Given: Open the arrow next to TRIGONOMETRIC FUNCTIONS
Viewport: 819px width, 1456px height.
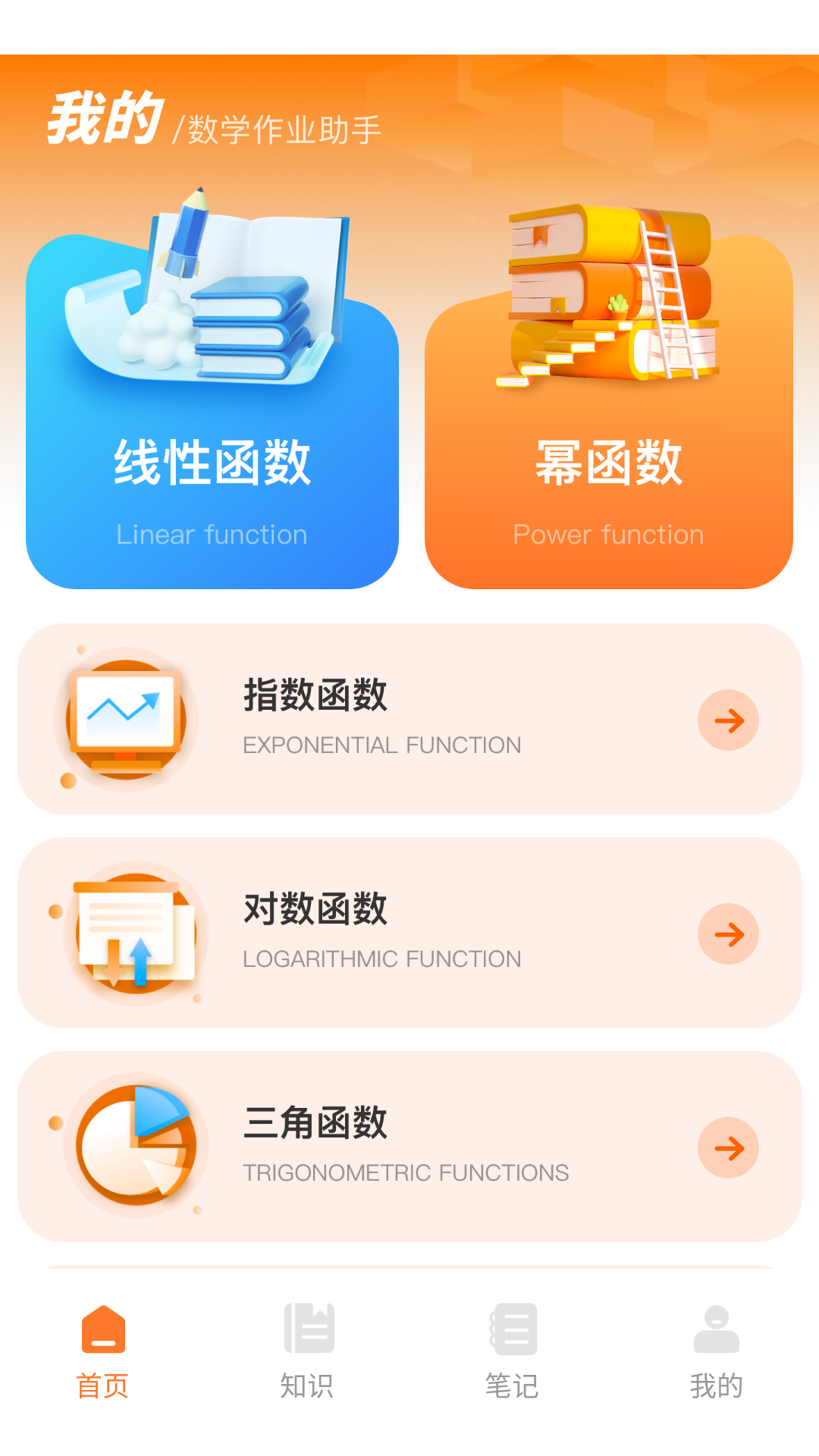Looking at the screenshot, I should click(728, 1147).
